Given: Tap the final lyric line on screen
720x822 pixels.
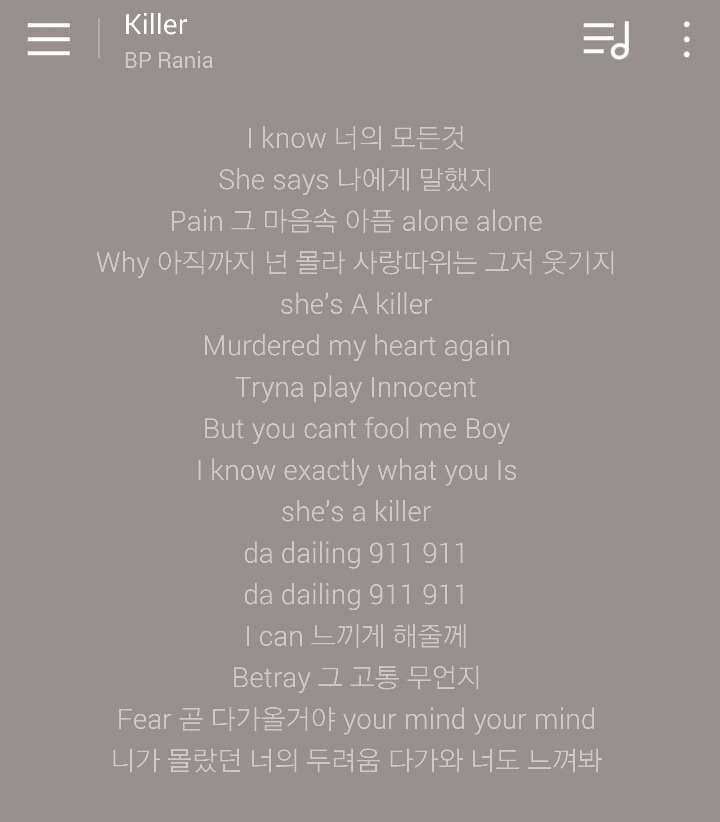Looking at the screenshot, I should point(356,760).
